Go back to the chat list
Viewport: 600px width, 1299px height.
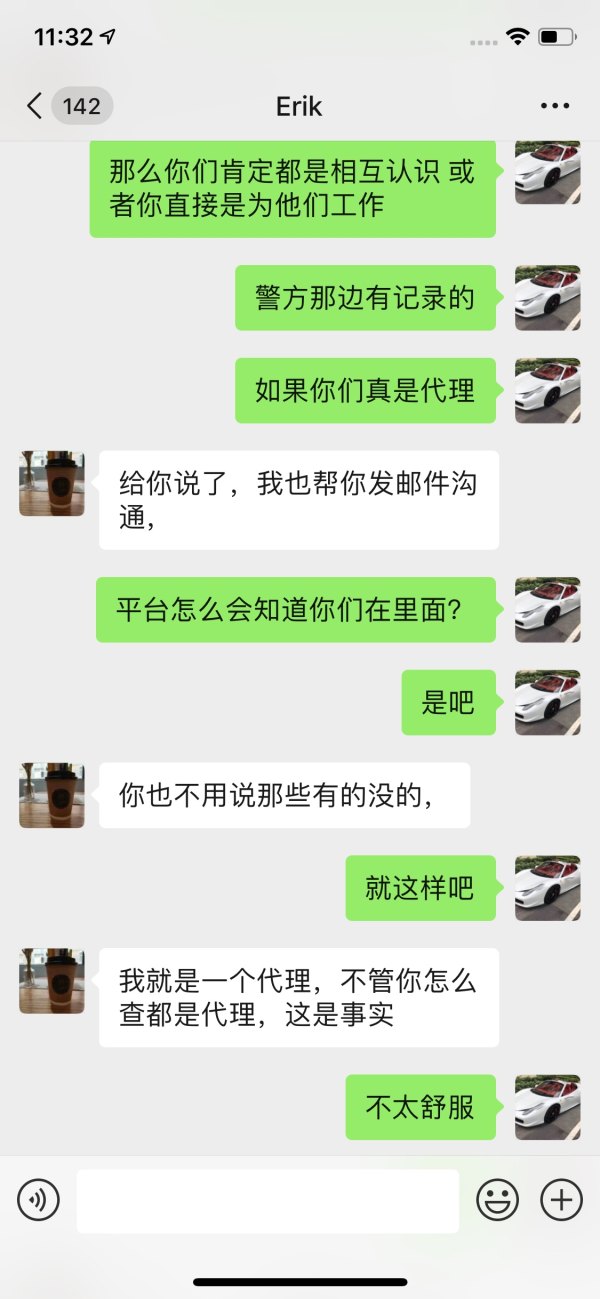[x=36, y=106]
